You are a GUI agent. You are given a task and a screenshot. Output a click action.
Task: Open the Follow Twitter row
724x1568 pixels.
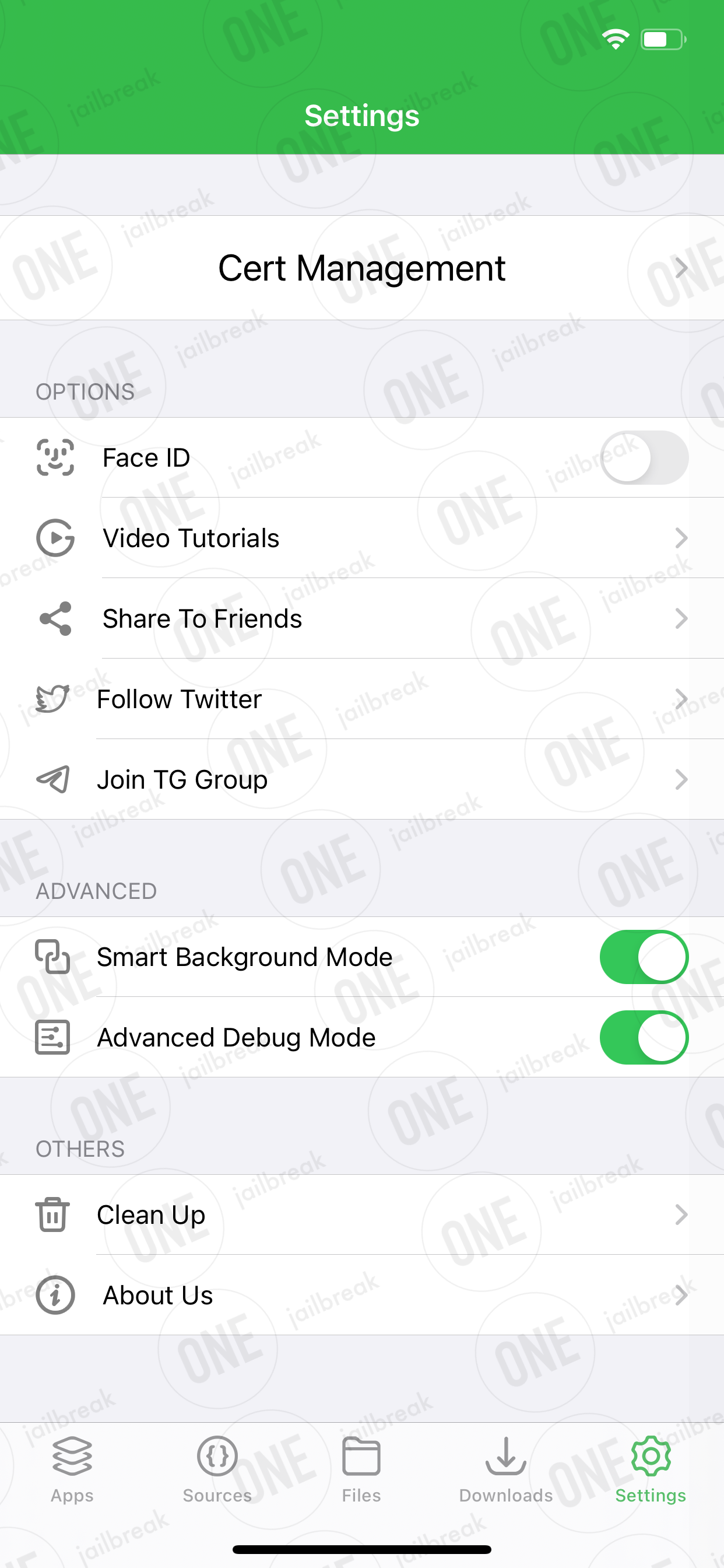(362, 699)
